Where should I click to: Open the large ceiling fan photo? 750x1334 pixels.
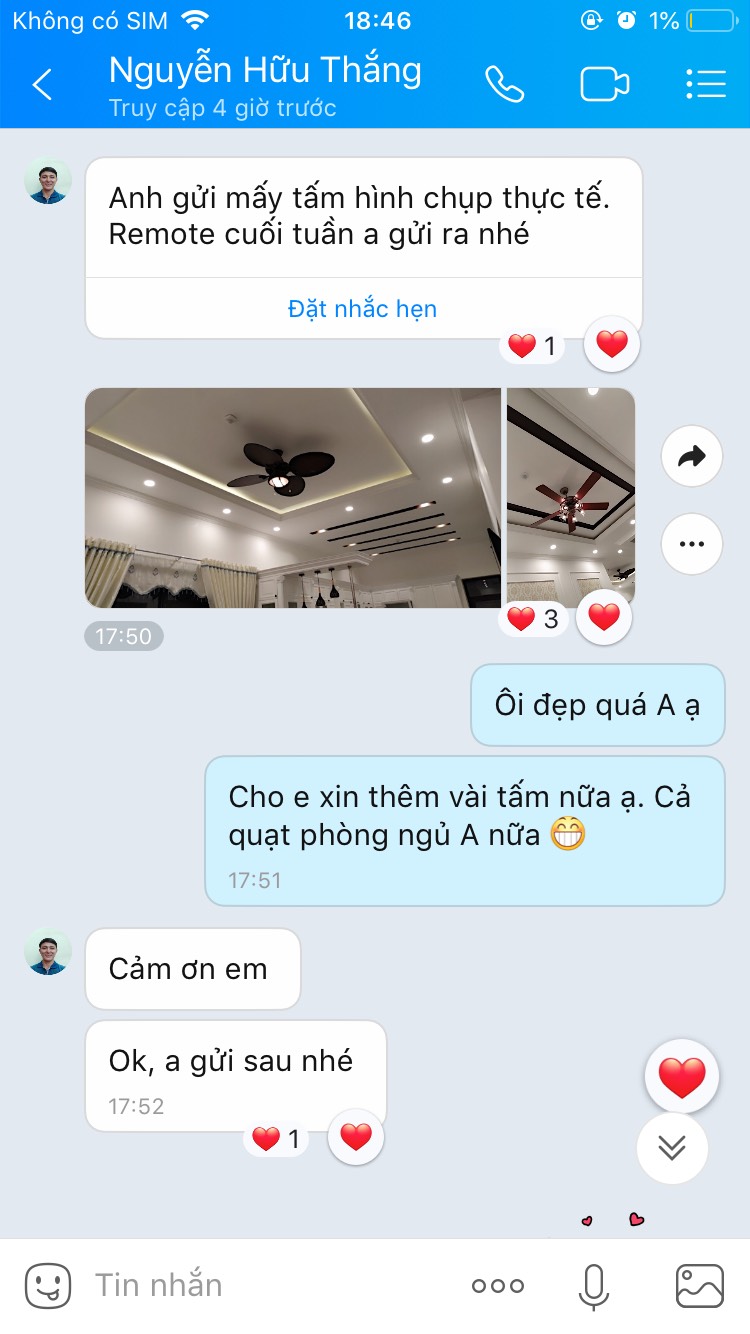(292, 498)
